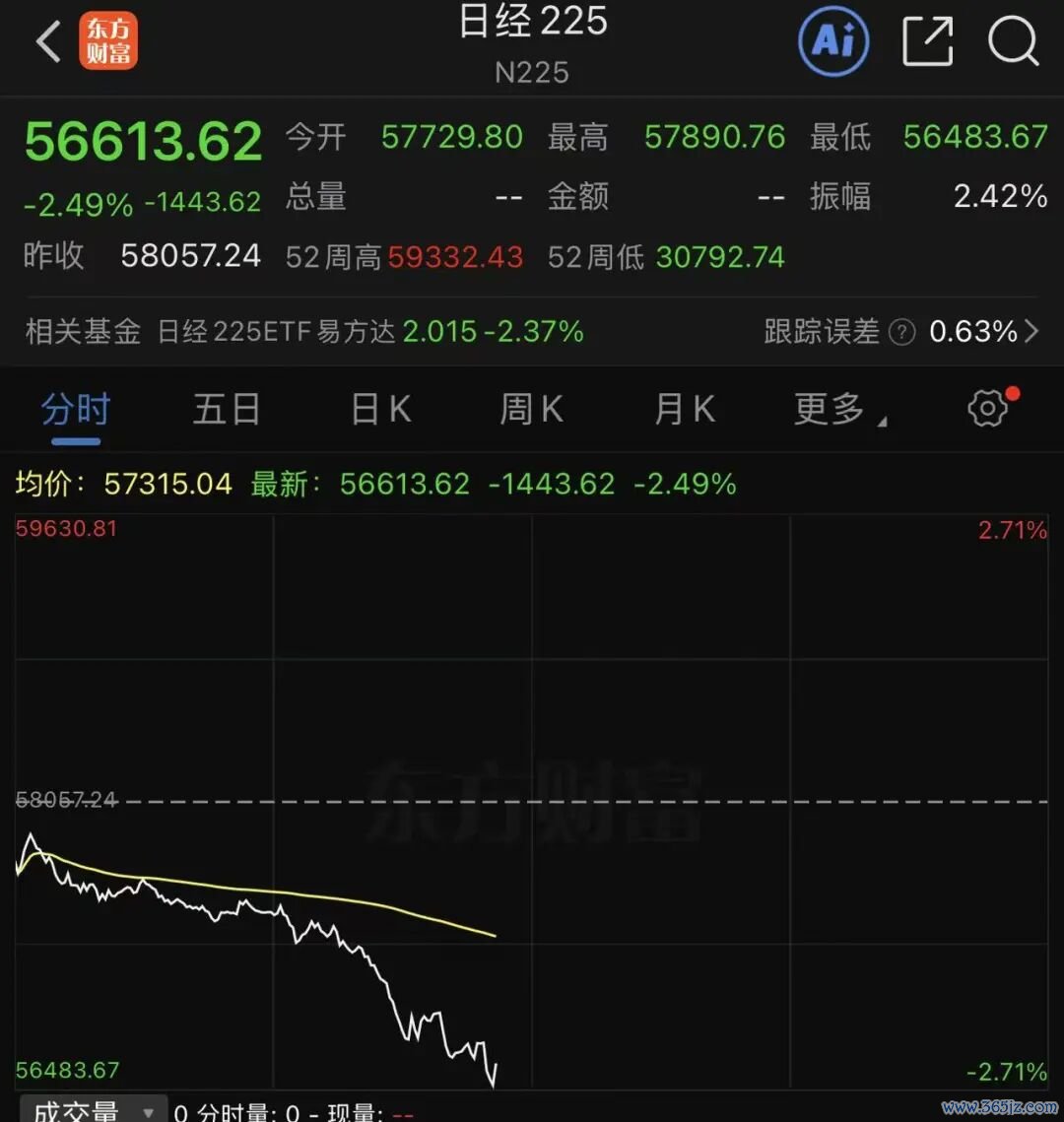Show the 周K weekly chart
This screenshot has height=1122, width=1064.
pos(531,410)
